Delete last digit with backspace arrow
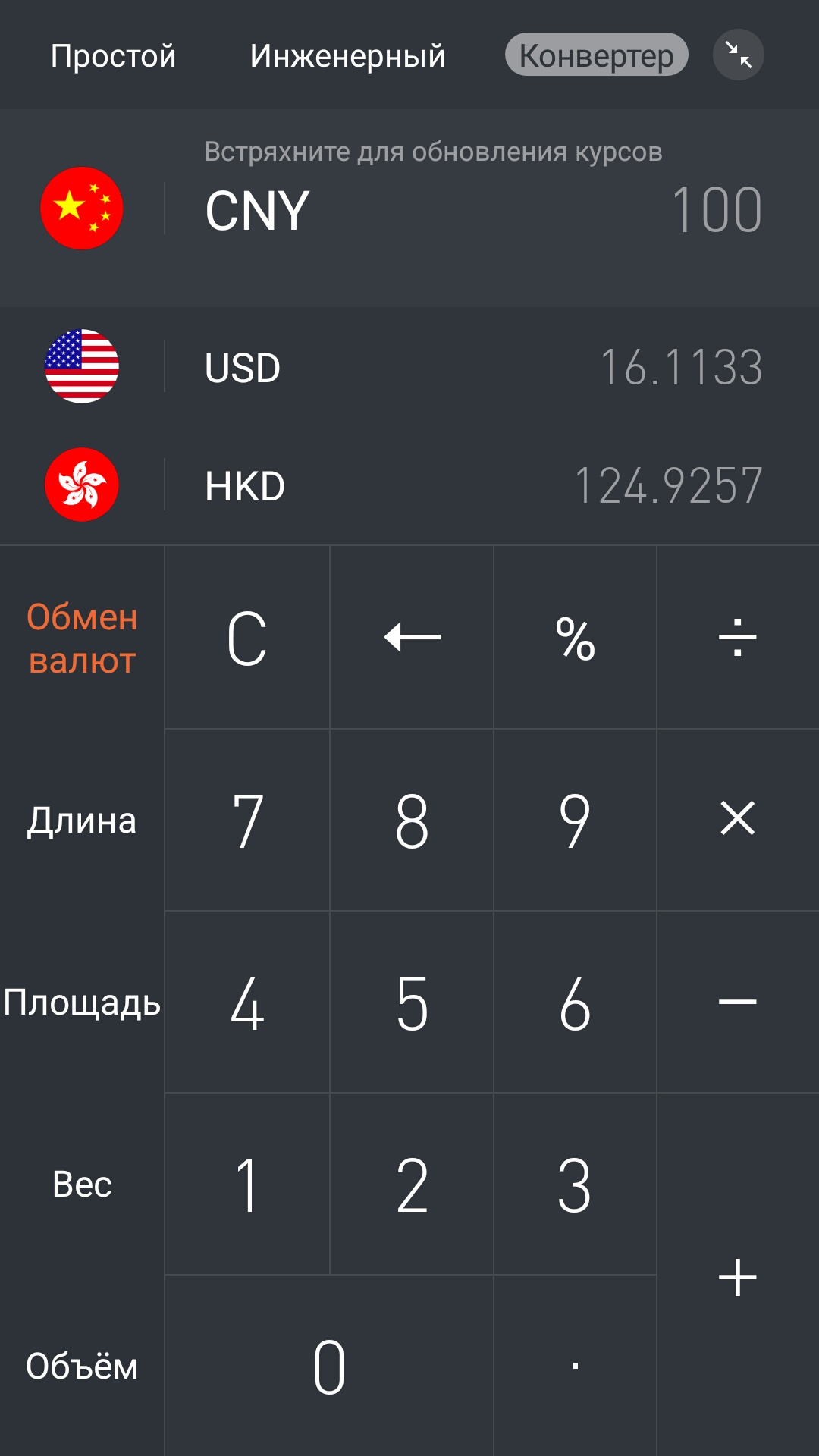Screen dimensions: 819x1456 412,638
